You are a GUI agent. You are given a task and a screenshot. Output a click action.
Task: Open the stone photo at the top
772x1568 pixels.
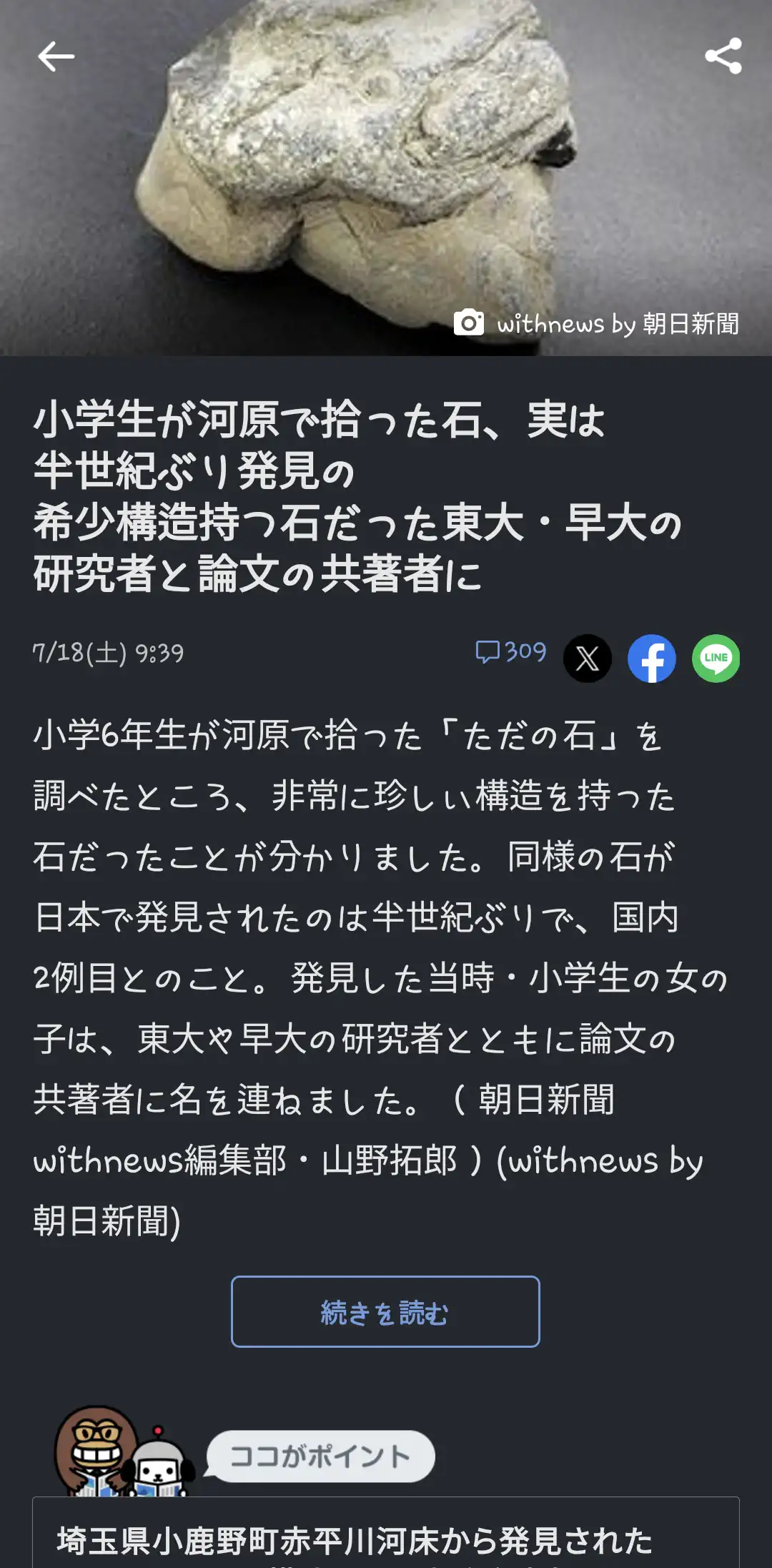coord(386,178)
